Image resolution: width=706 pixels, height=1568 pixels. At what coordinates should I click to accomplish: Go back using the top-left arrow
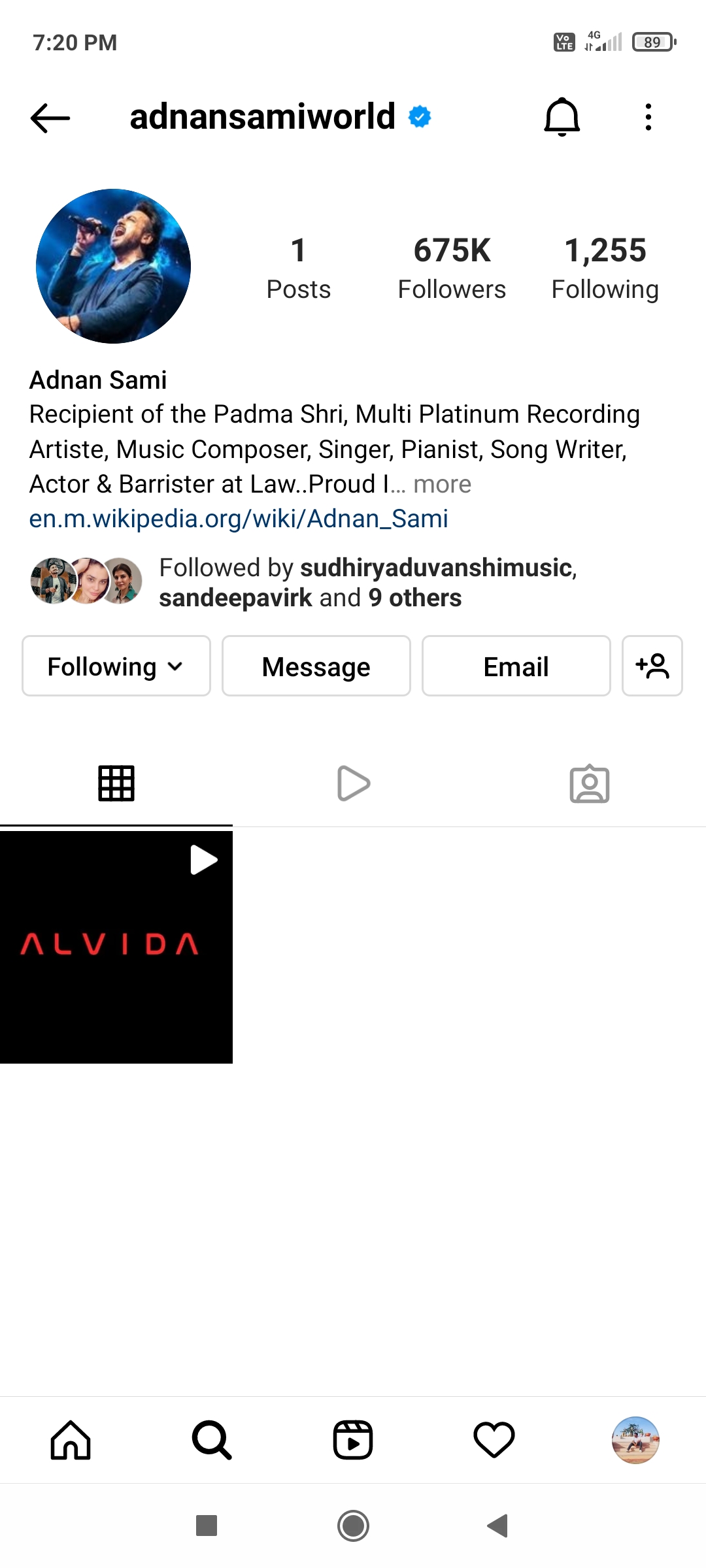tap(50, 118)
